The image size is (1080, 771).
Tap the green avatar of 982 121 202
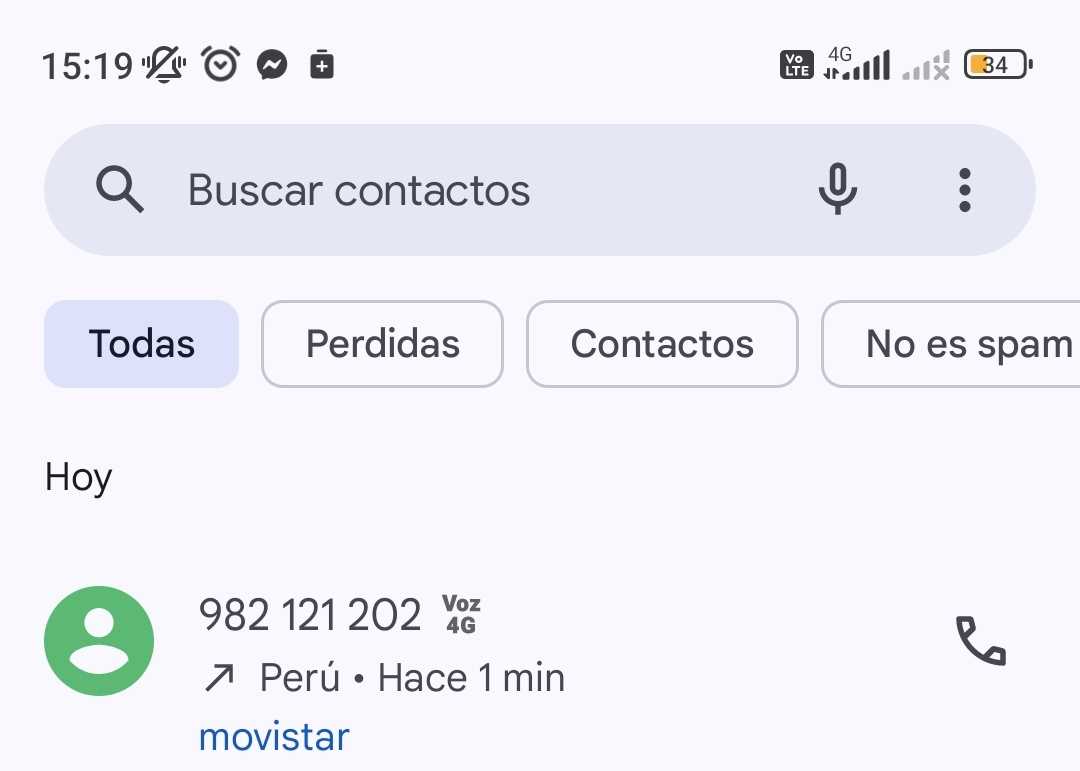[99, 641]
